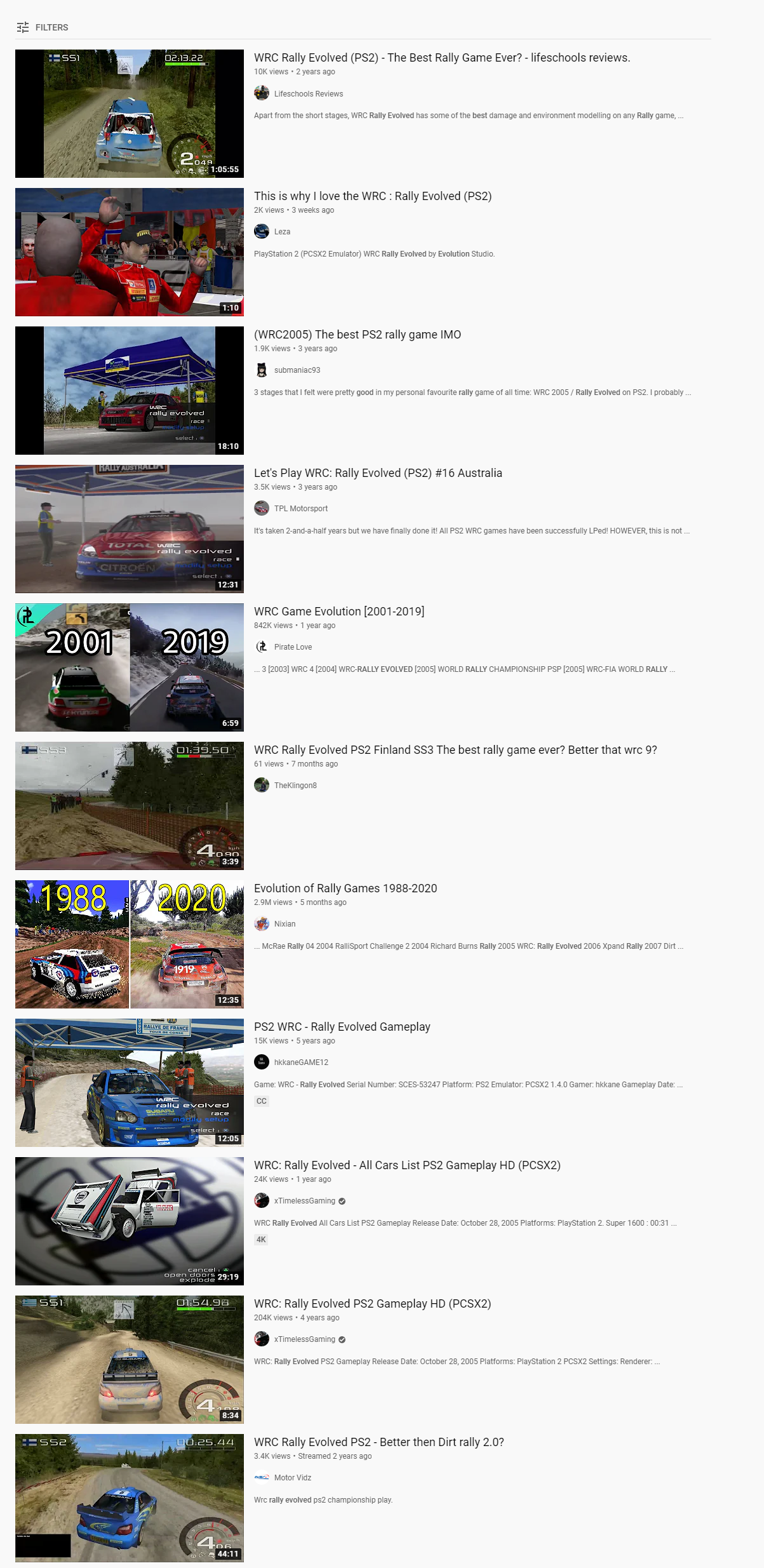Viewport: 764px width, 1568px height.
Task: View the TPL Motorsport channel
Action: coord(301,509)
